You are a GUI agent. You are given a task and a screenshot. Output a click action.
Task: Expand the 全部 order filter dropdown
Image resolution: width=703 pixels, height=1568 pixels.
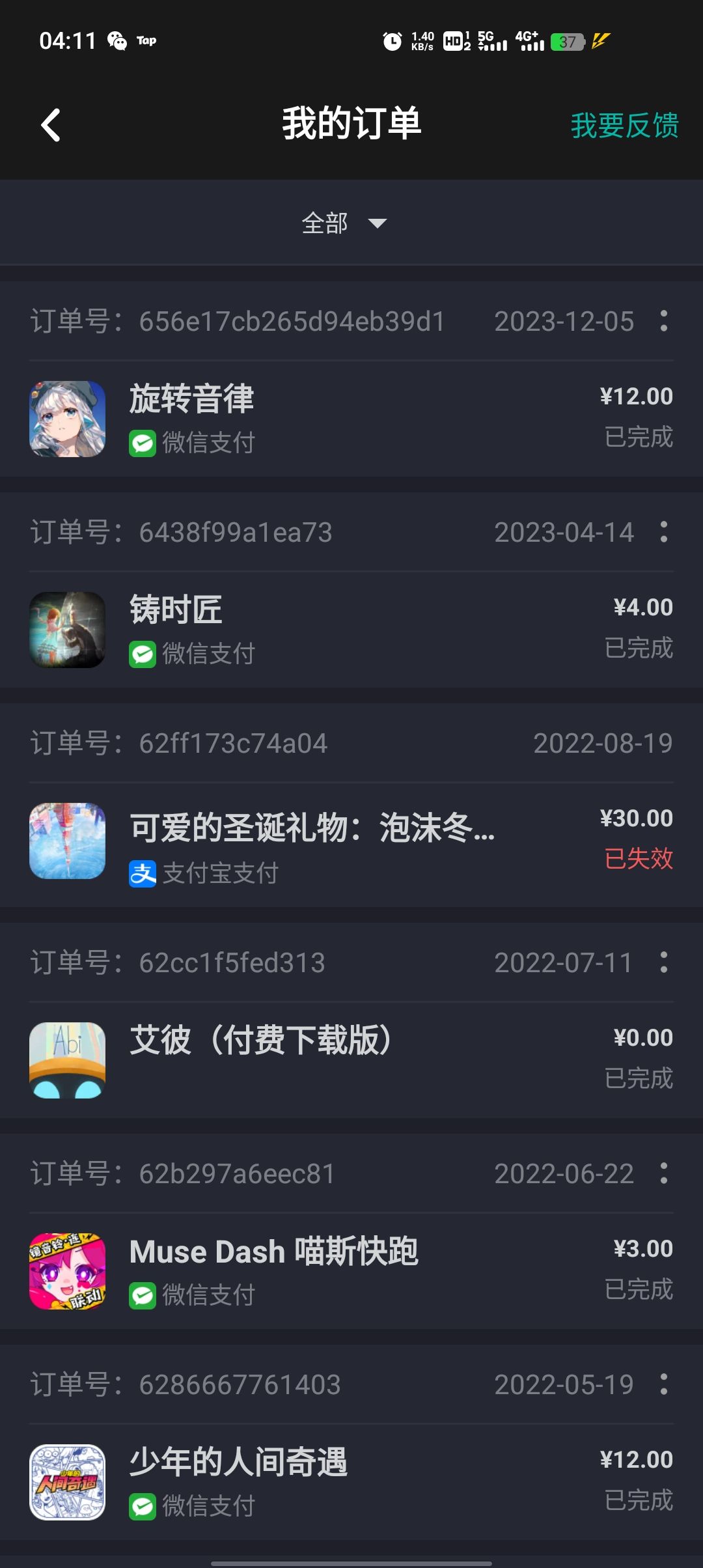(x=345, y=223)
